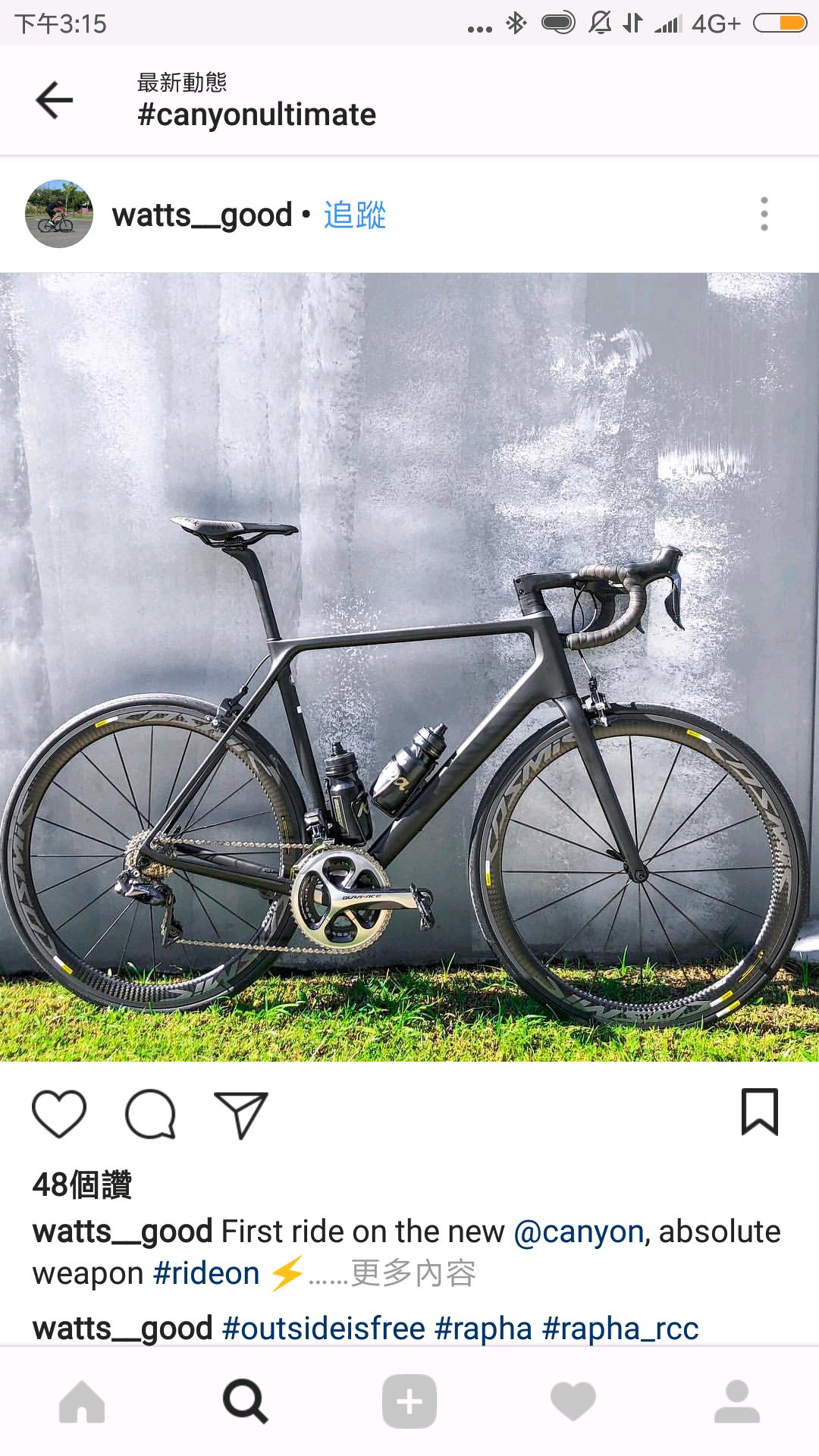Open the @canyon mention in the caption
Image resolution: width=819 pixels, height=1456 pixels.
[579, 1232]
